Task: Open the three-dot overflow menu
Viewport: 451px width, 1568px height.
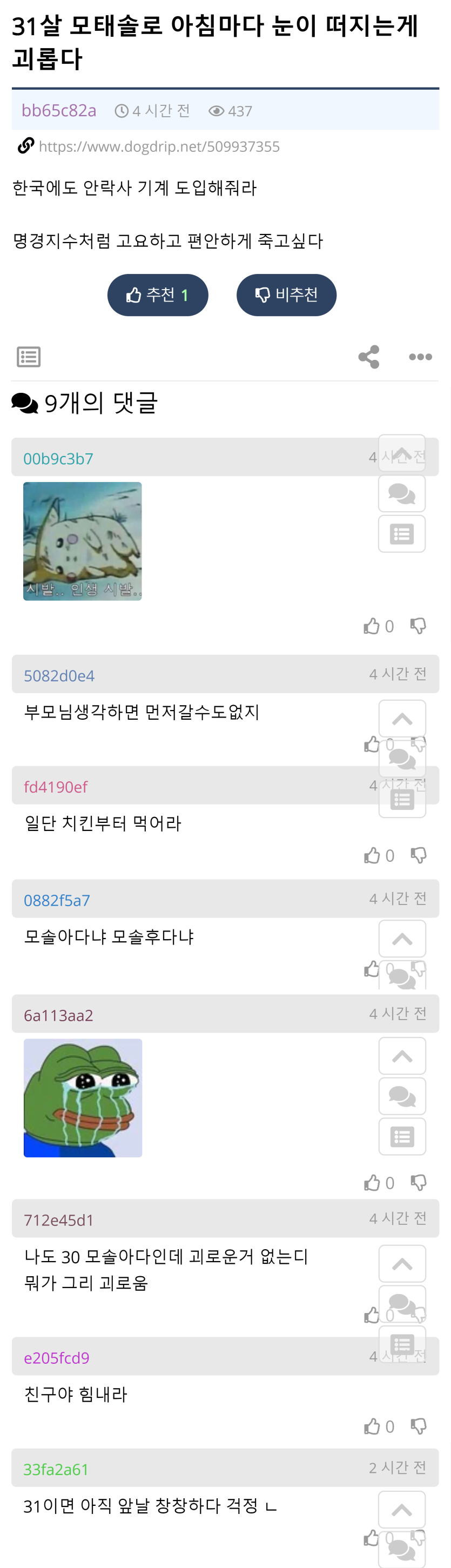Action: [x=420, y=357]
